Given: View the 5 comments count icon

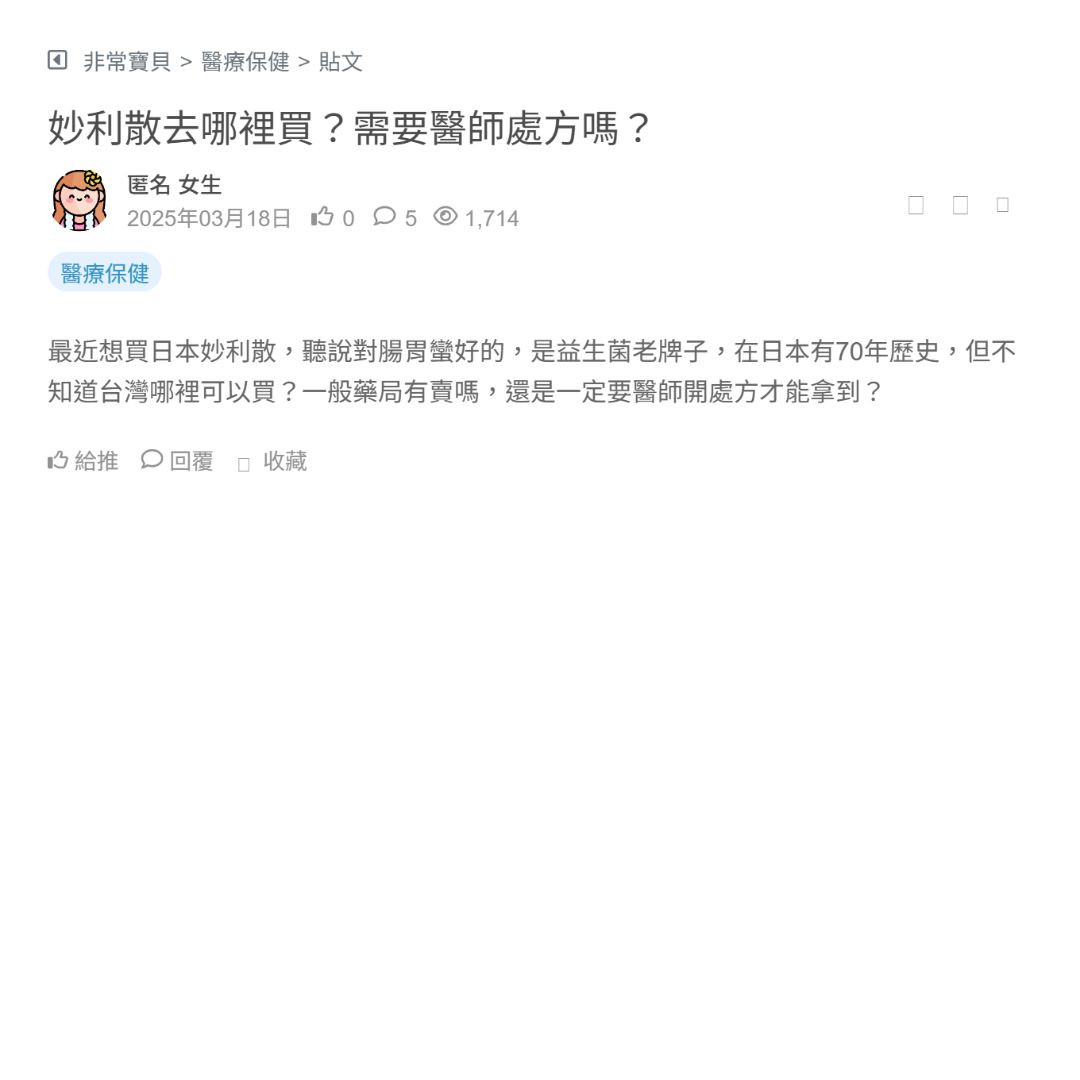Looking at the screenshot, I should [385, 217].
